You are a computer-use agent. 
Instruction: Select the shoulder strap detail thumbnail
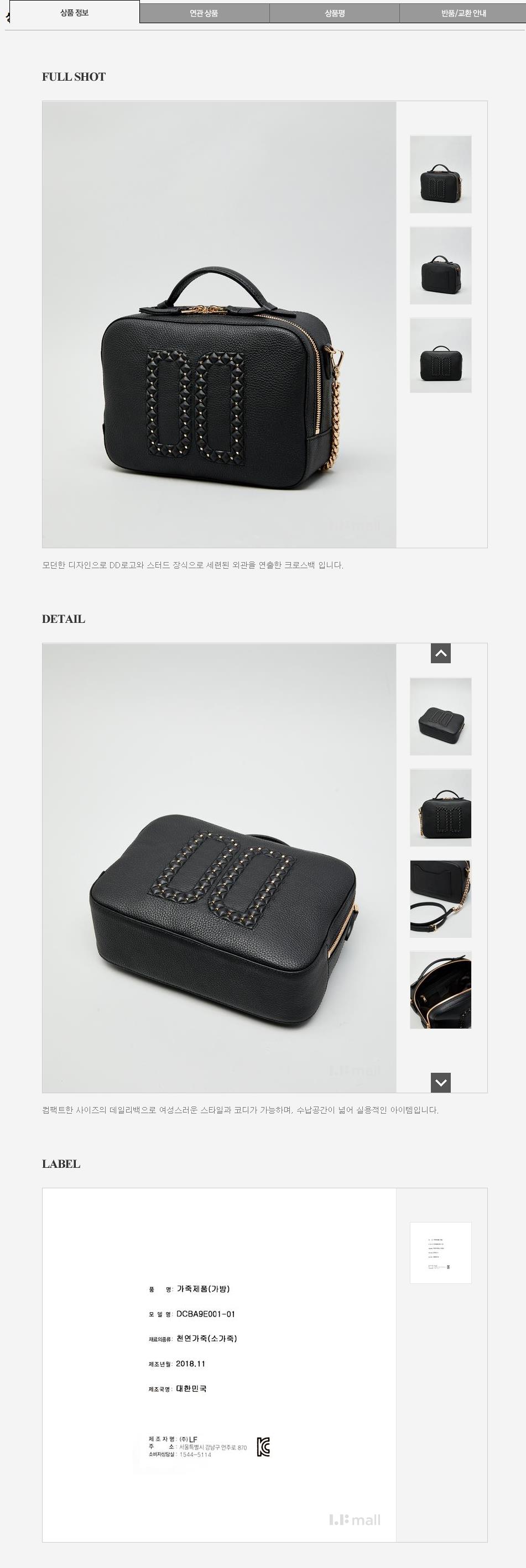tap(440, 899)
